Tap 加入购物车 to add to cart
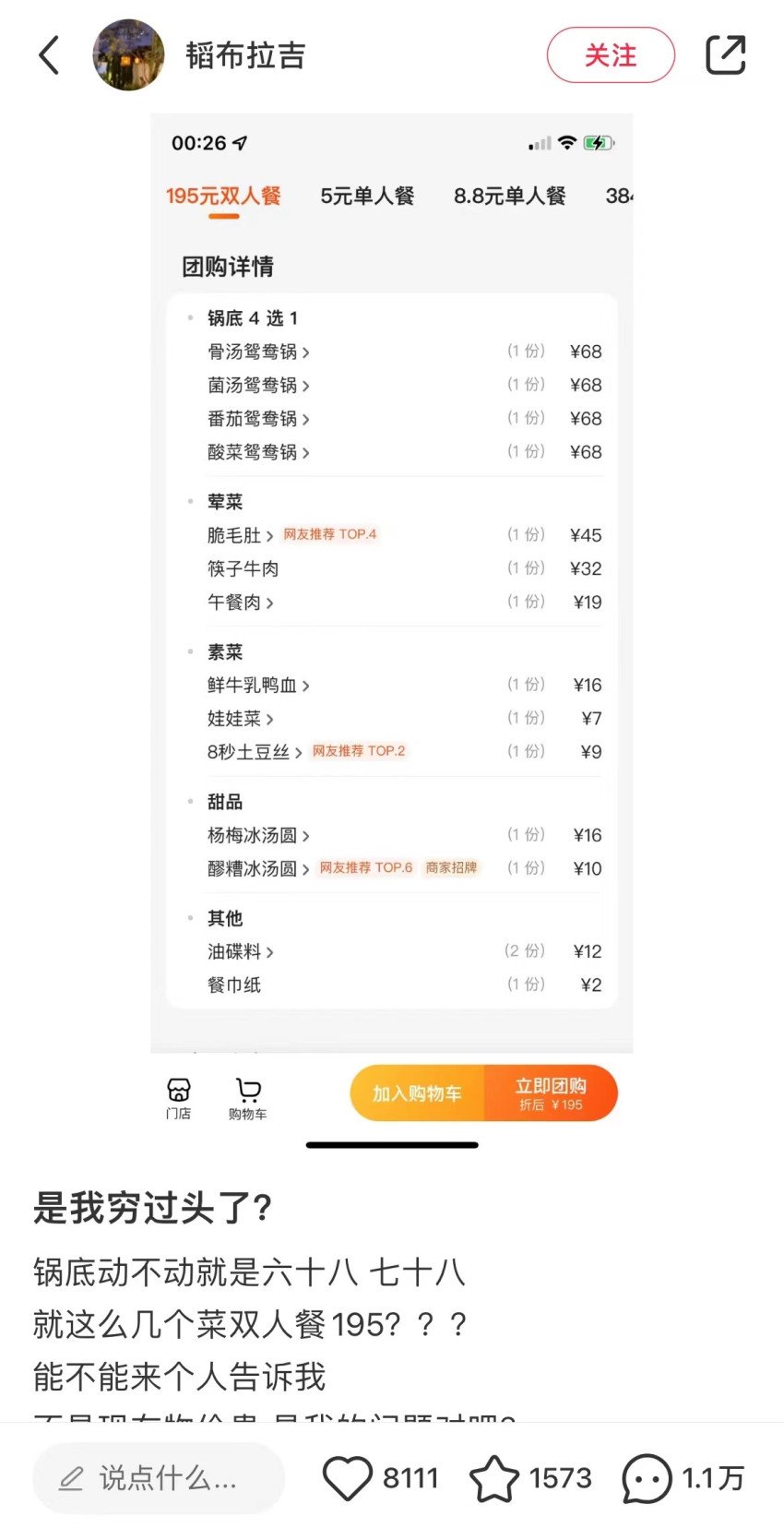 click(417, 1092)
